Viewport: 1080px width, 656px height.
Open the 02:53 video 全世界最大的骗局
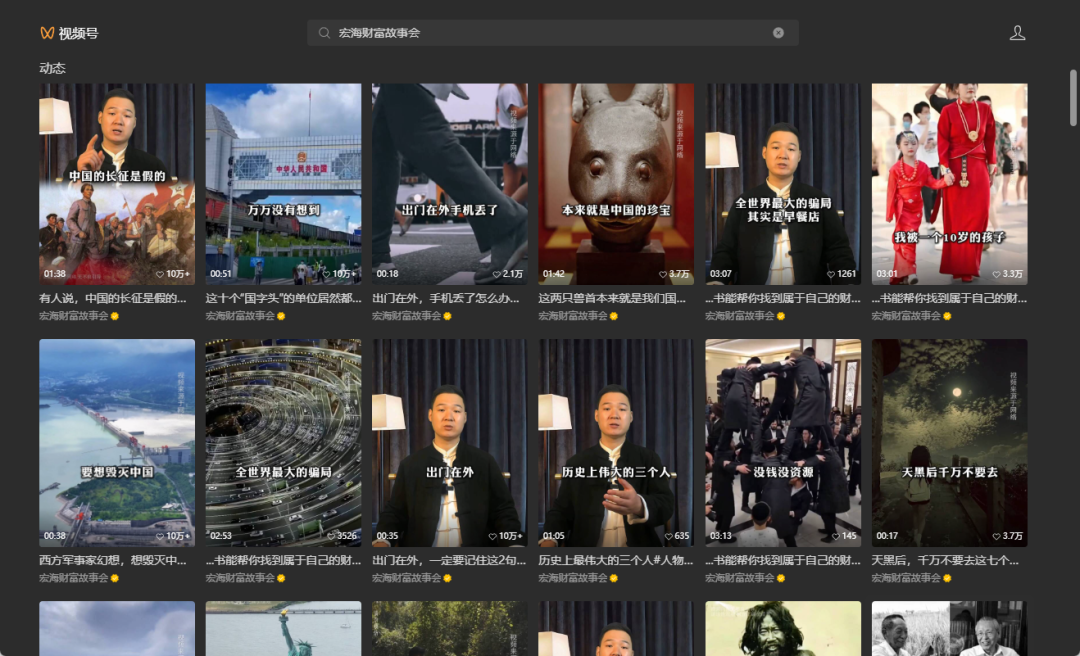click(283, 442)
